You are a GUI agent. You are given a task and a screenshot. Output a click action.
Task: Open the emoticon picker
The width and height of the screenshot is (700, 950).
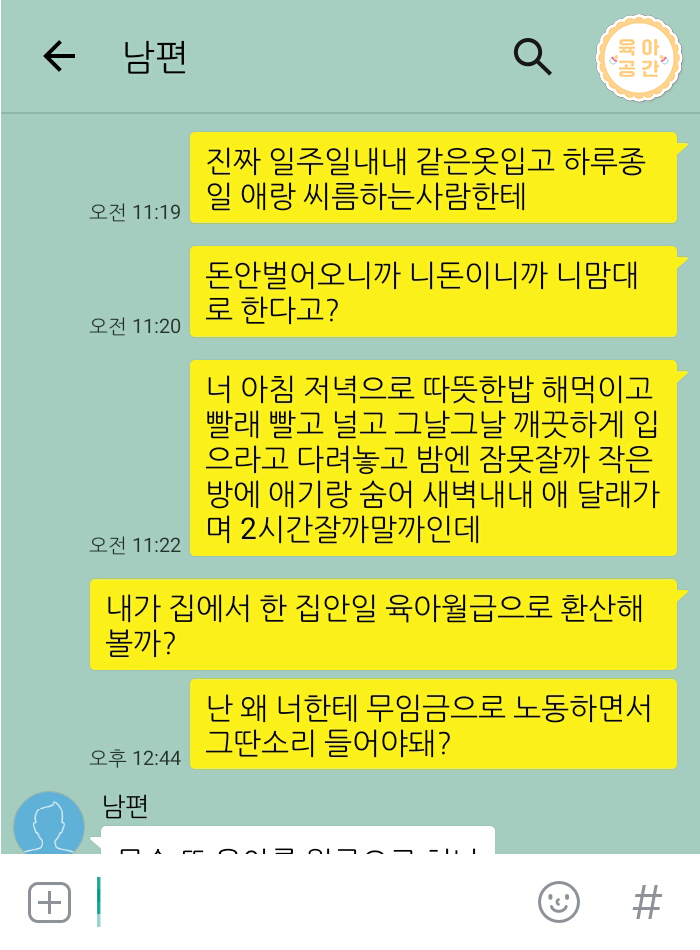click(559, 903)
